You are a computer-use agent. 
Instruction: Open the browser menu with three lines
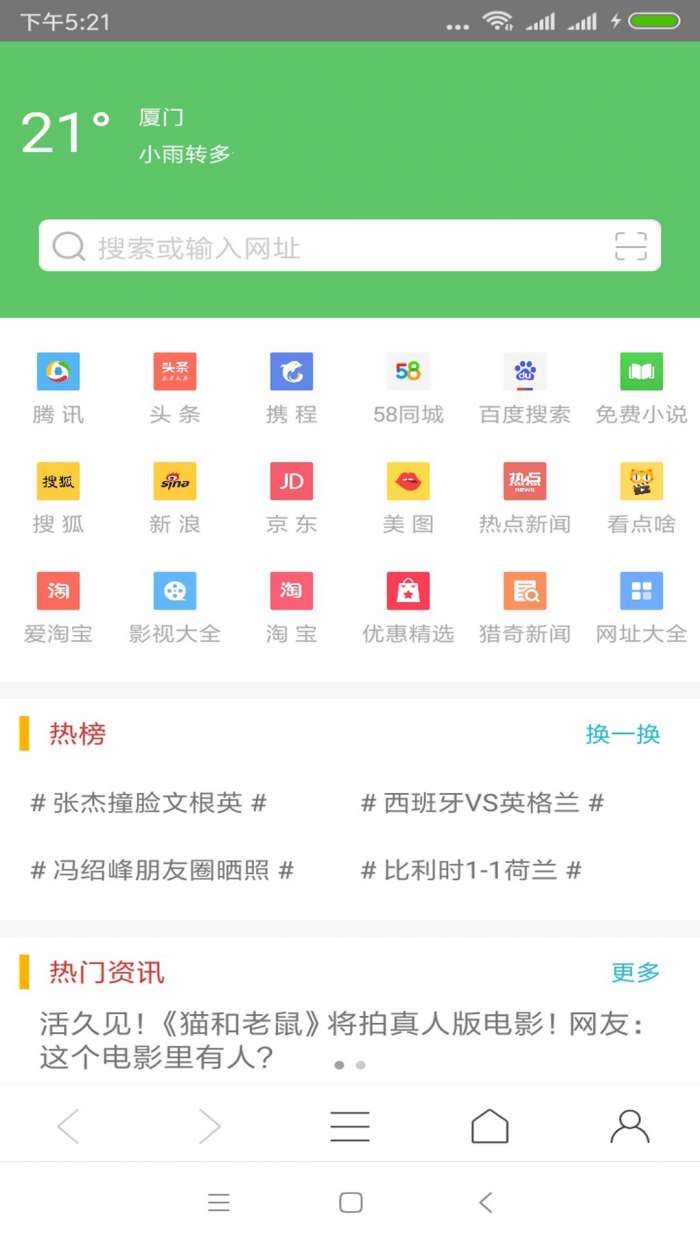[350, 1127]
